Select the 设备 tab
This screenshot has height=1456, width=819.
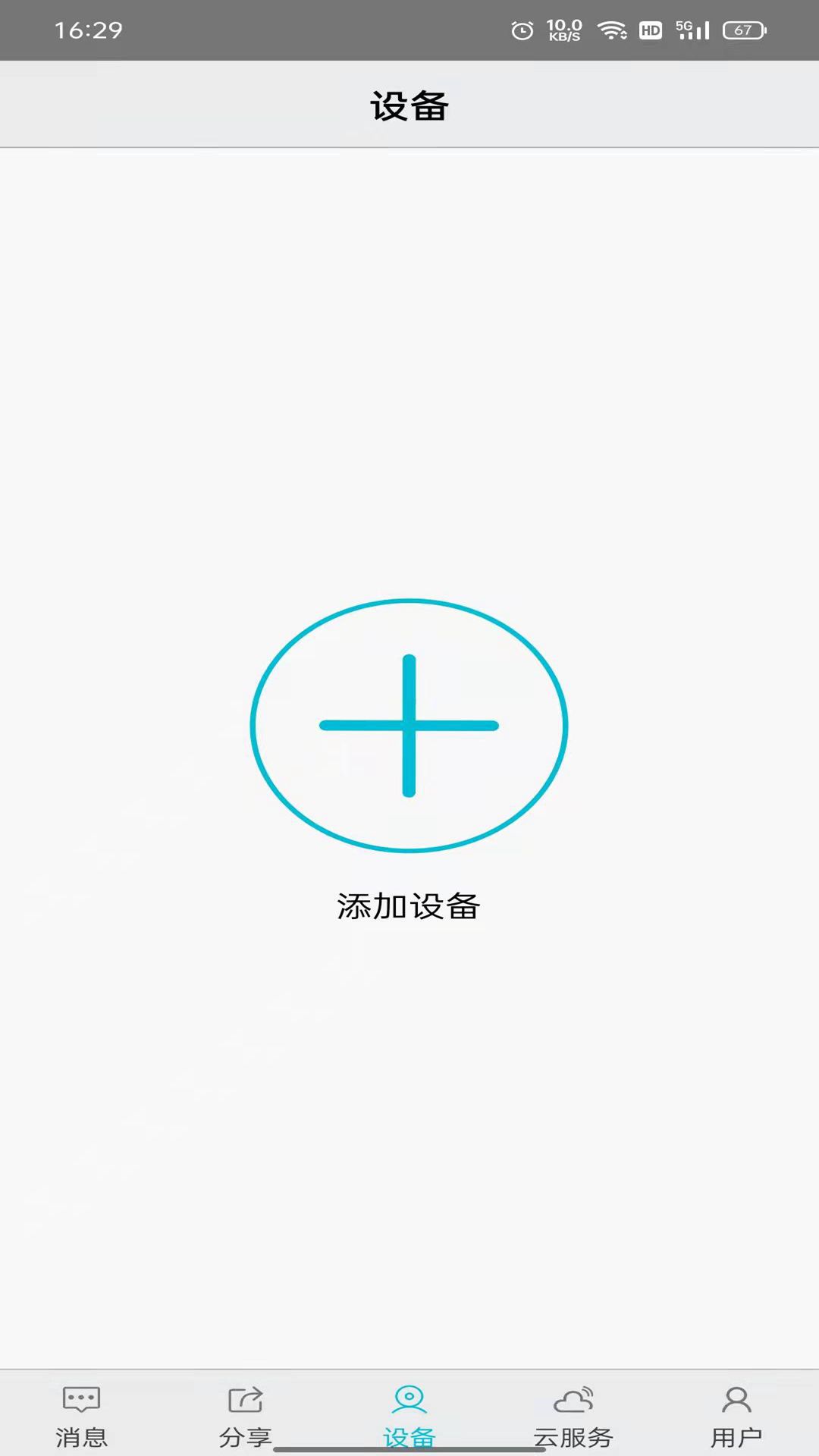point(409,1416)
